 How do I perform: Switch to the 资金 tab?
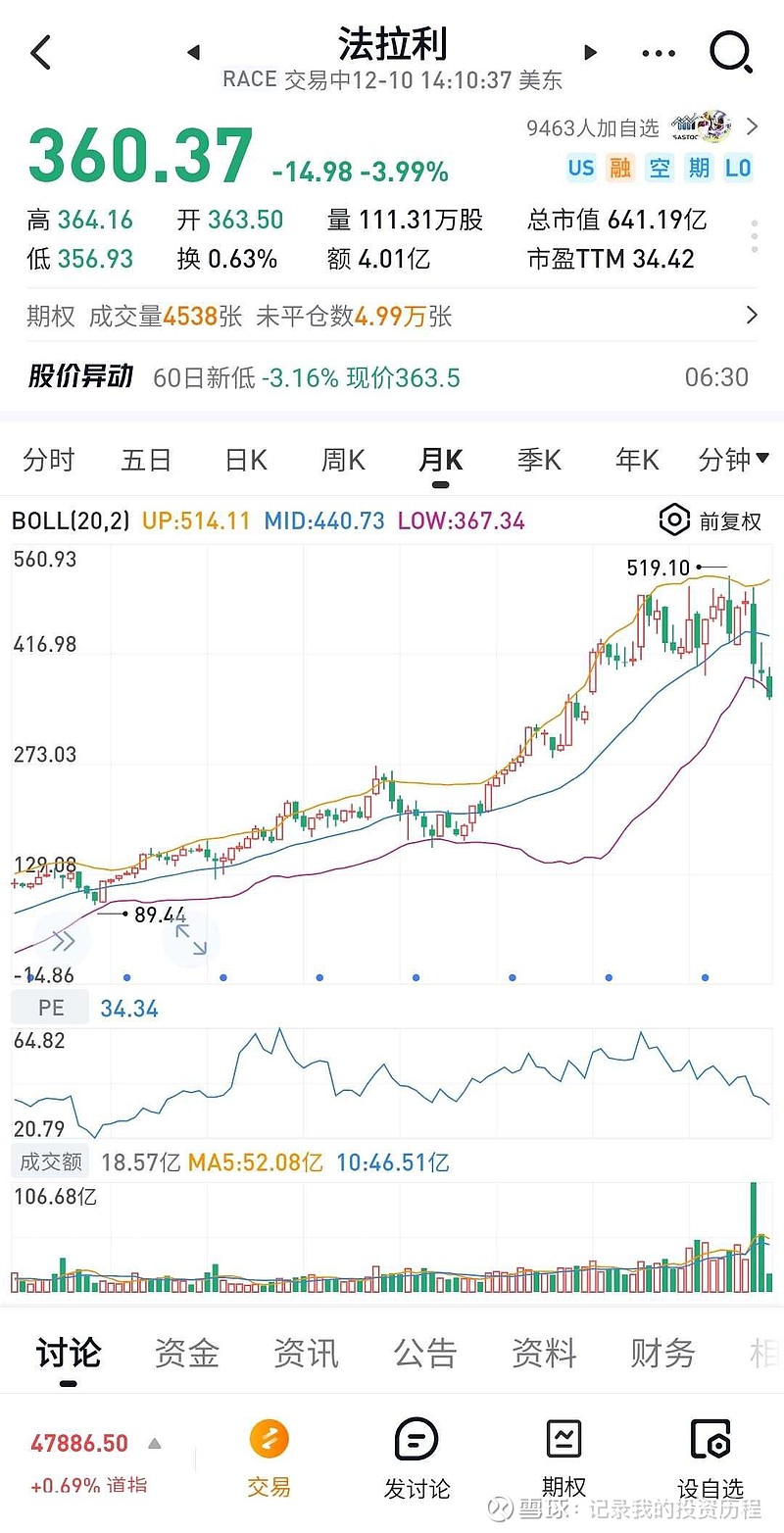[186, 1354]
